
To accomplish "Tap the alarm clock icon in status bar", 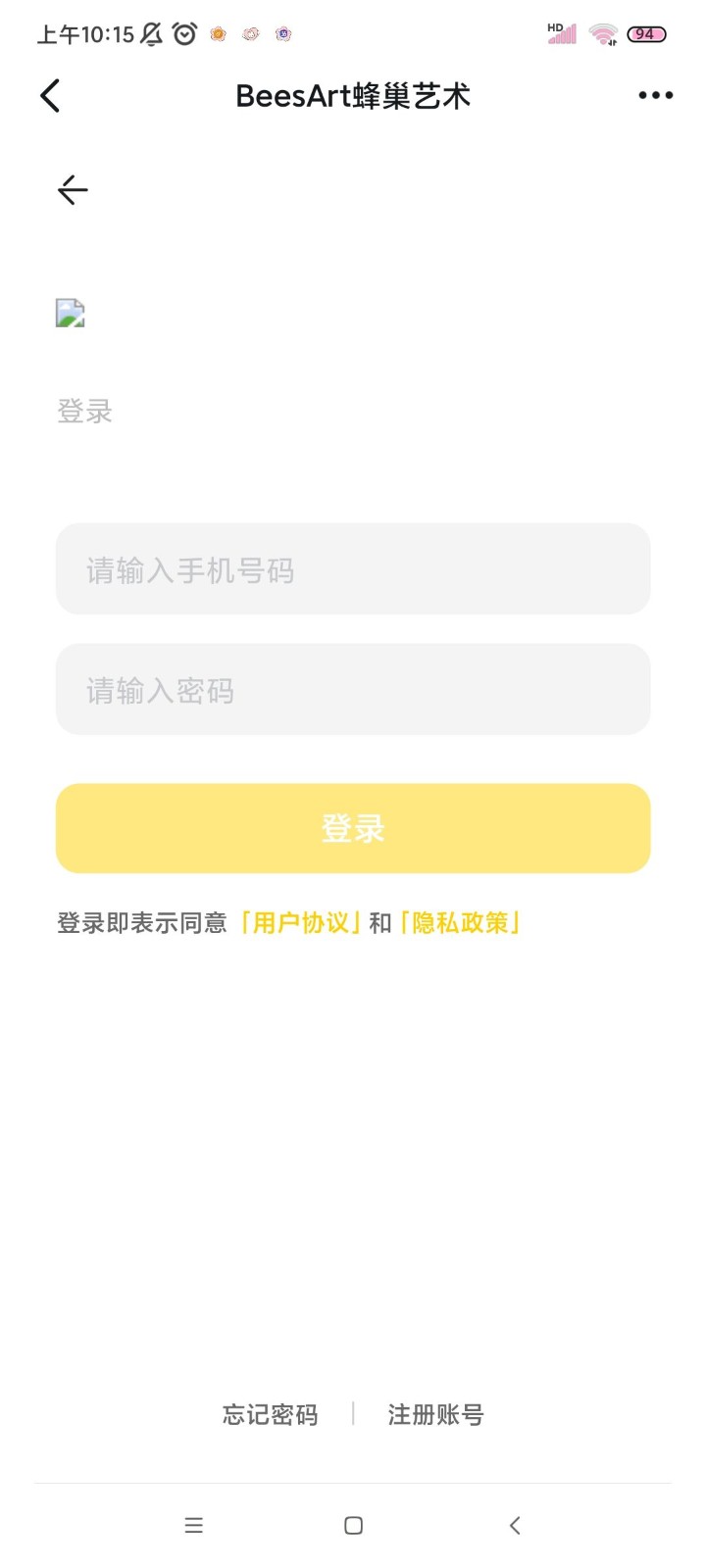I will (183, 33).
